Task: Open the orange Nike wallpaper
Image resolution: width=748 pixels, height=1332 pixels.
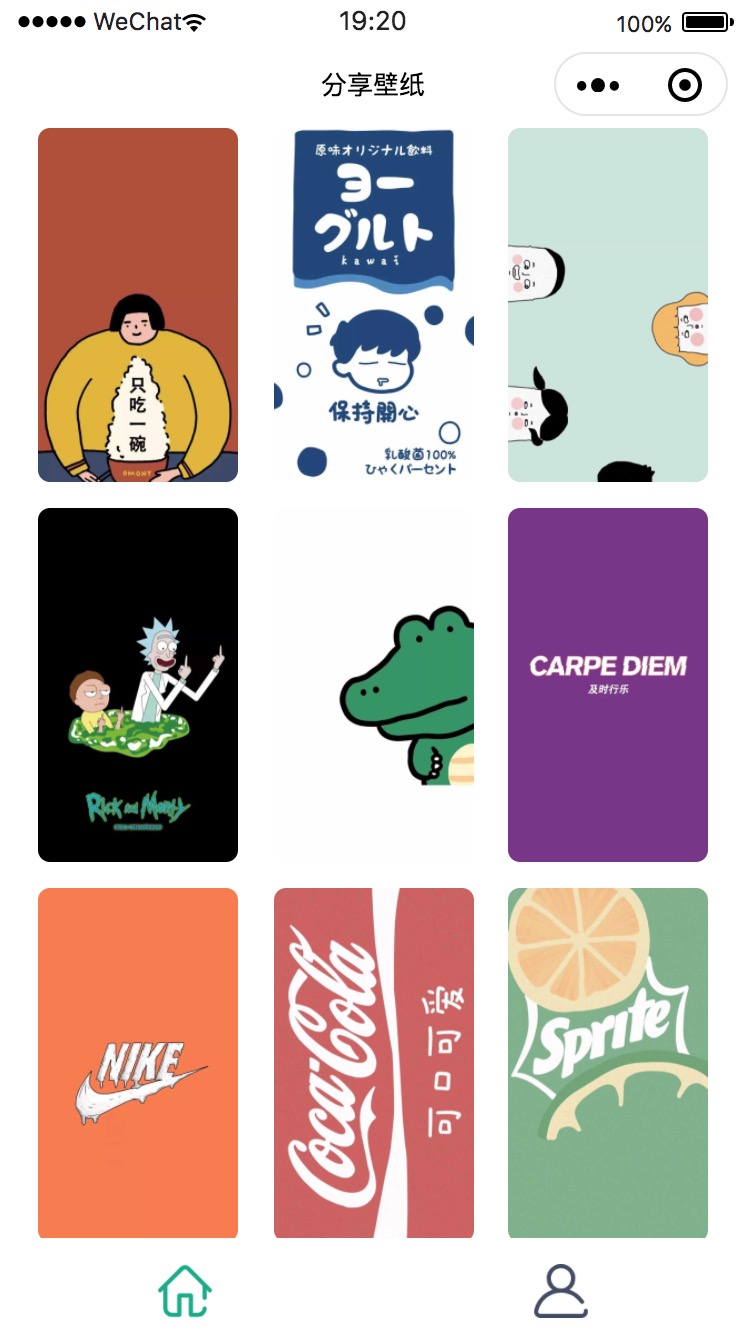Action: tap(138, 1064)
